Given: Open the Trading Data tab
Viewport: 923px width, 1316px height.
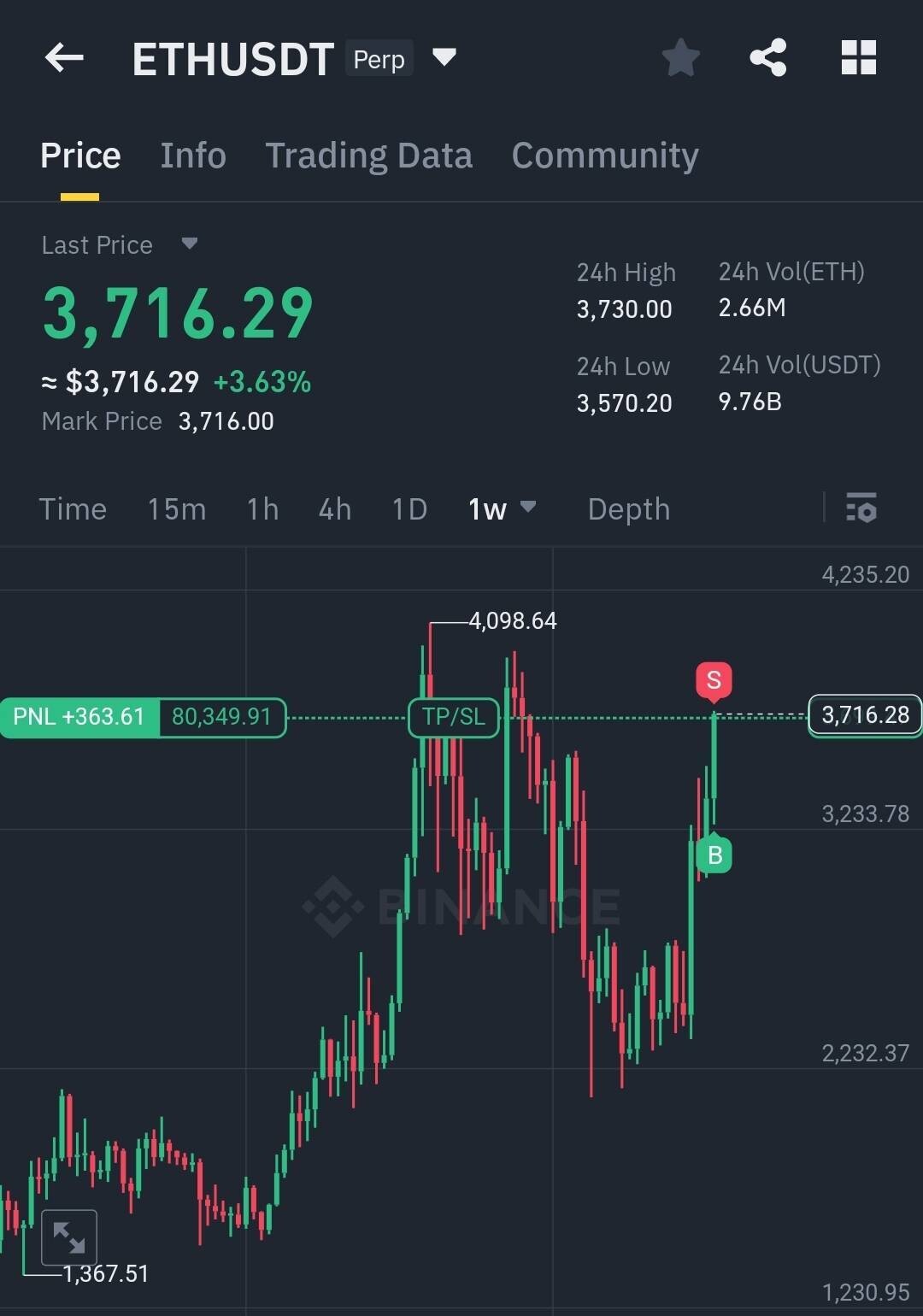Looking at the screenshot, I should coord(368,156).
